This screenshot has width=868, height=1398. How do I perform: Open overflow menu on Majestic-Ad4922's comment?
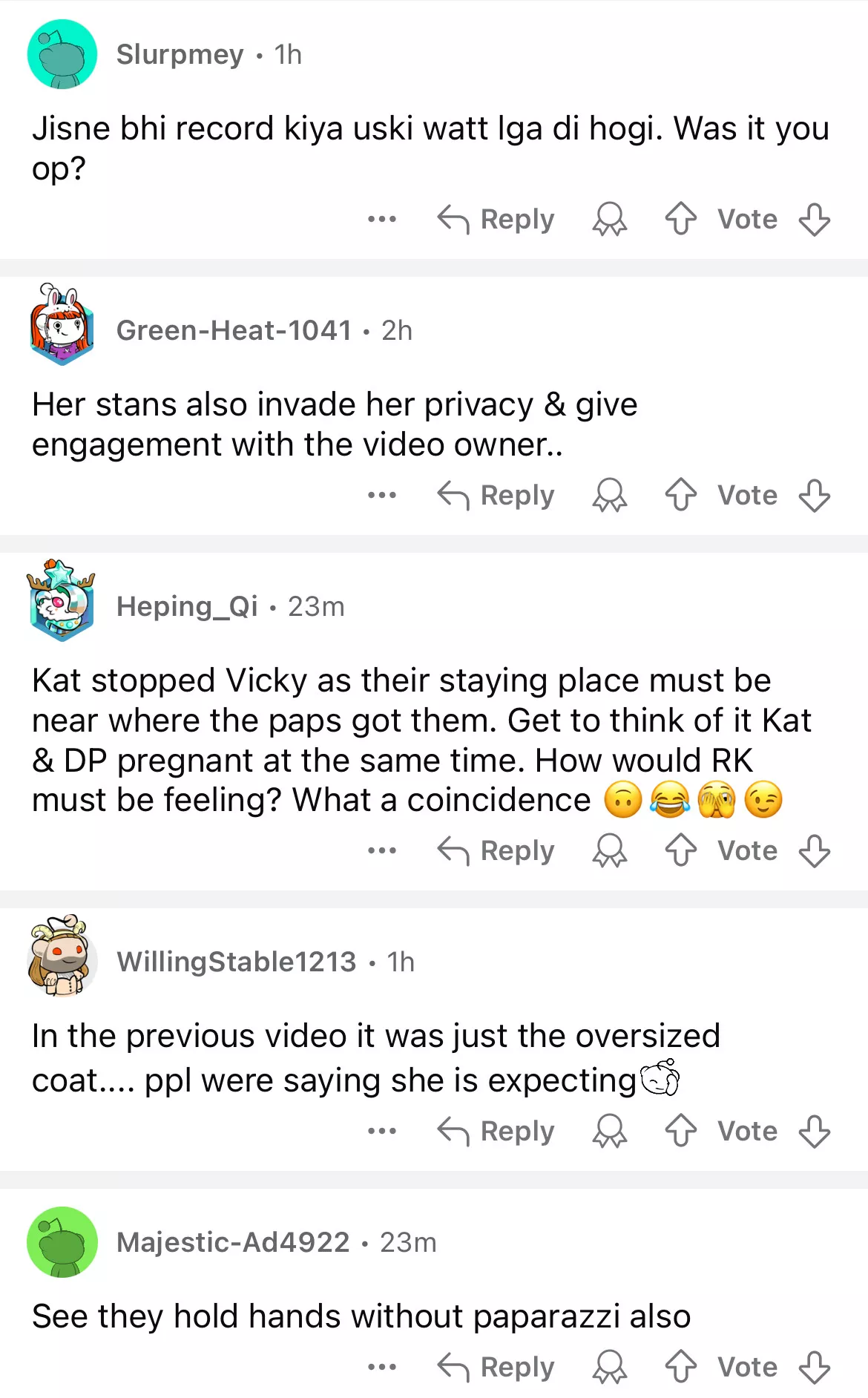pos(381,1368)
